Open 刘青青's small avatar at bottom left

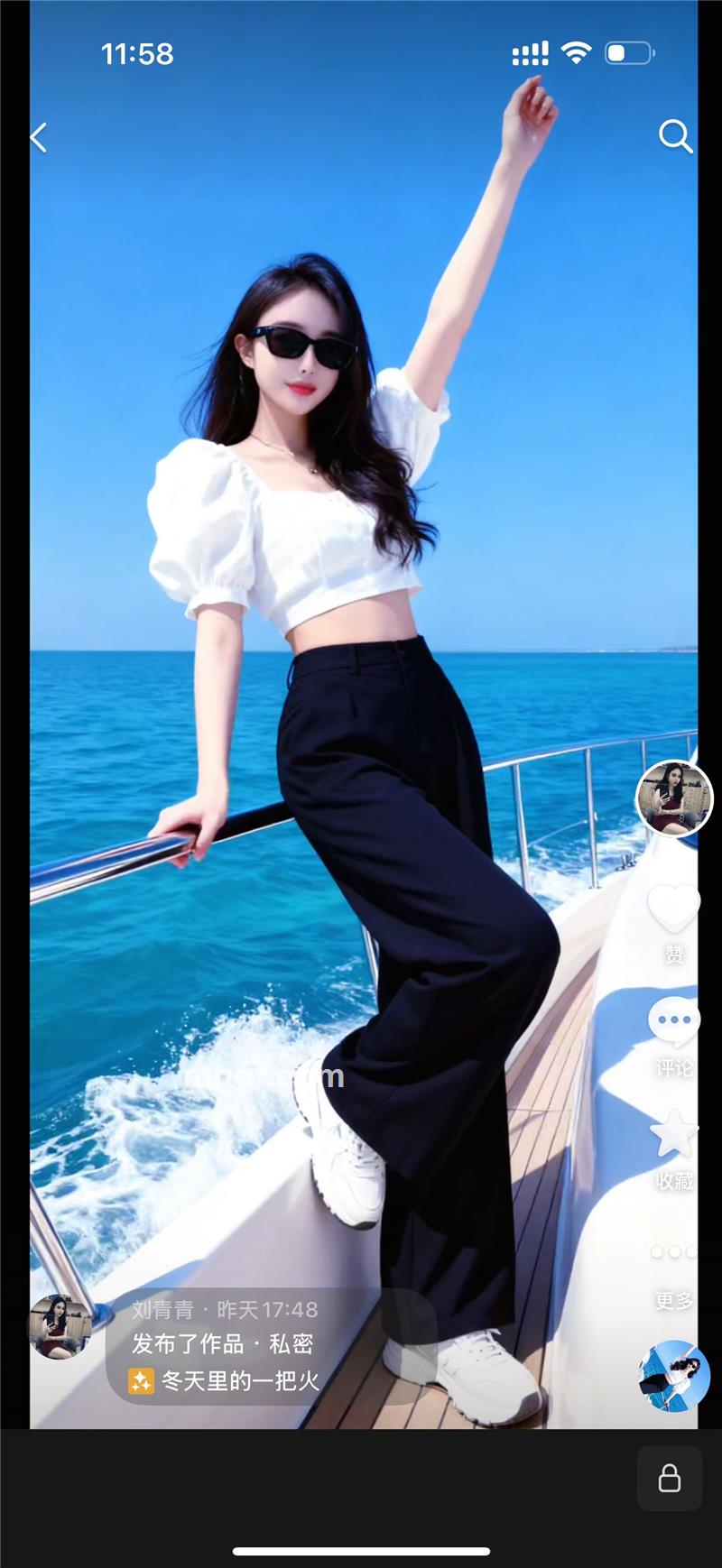click(x=60, y=1326)
